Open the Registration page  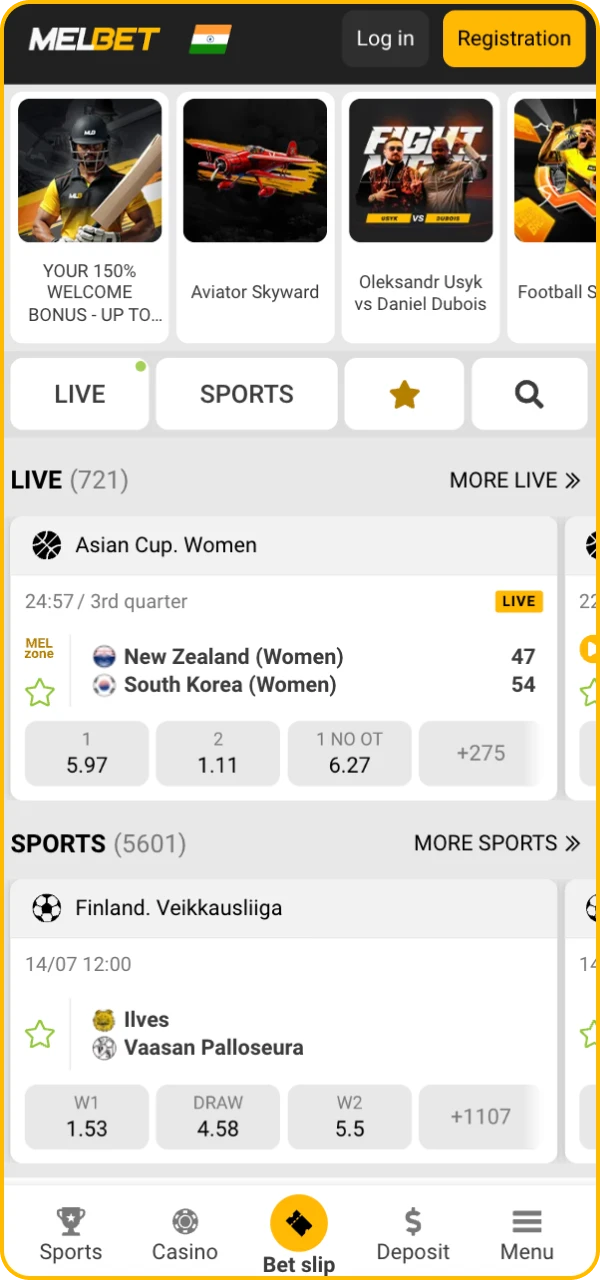click(x=513, y=39)
